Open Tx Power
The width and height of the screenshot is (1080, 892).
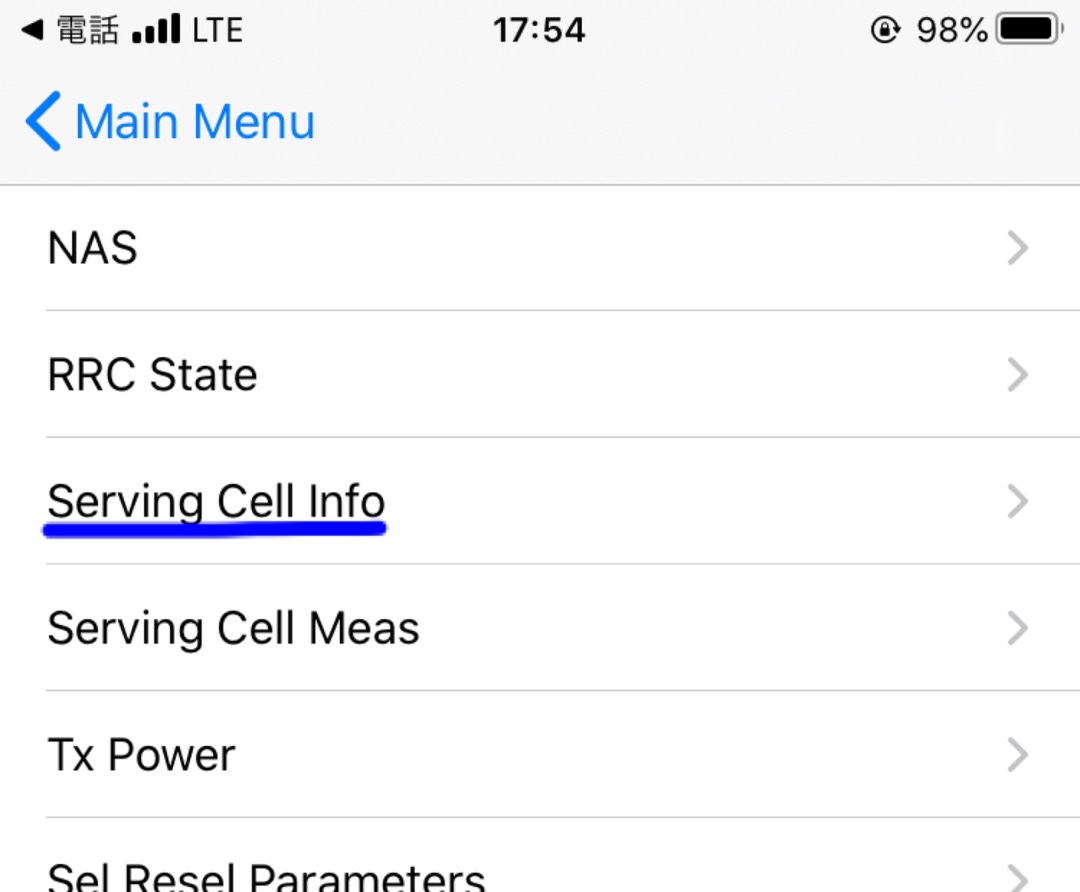[540, 754]
